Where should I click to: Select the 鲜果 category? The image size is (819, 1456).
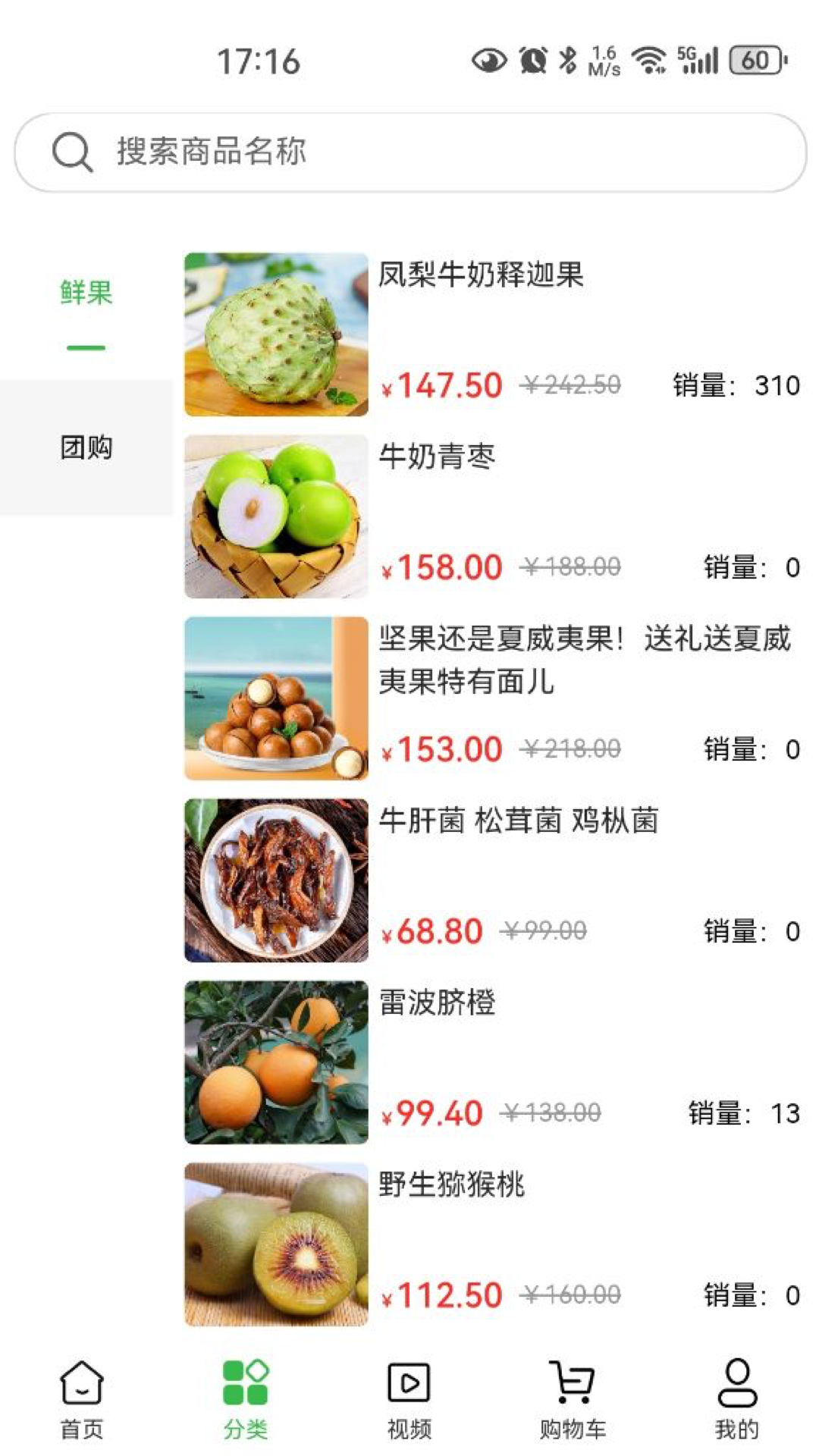pos(86,293)
